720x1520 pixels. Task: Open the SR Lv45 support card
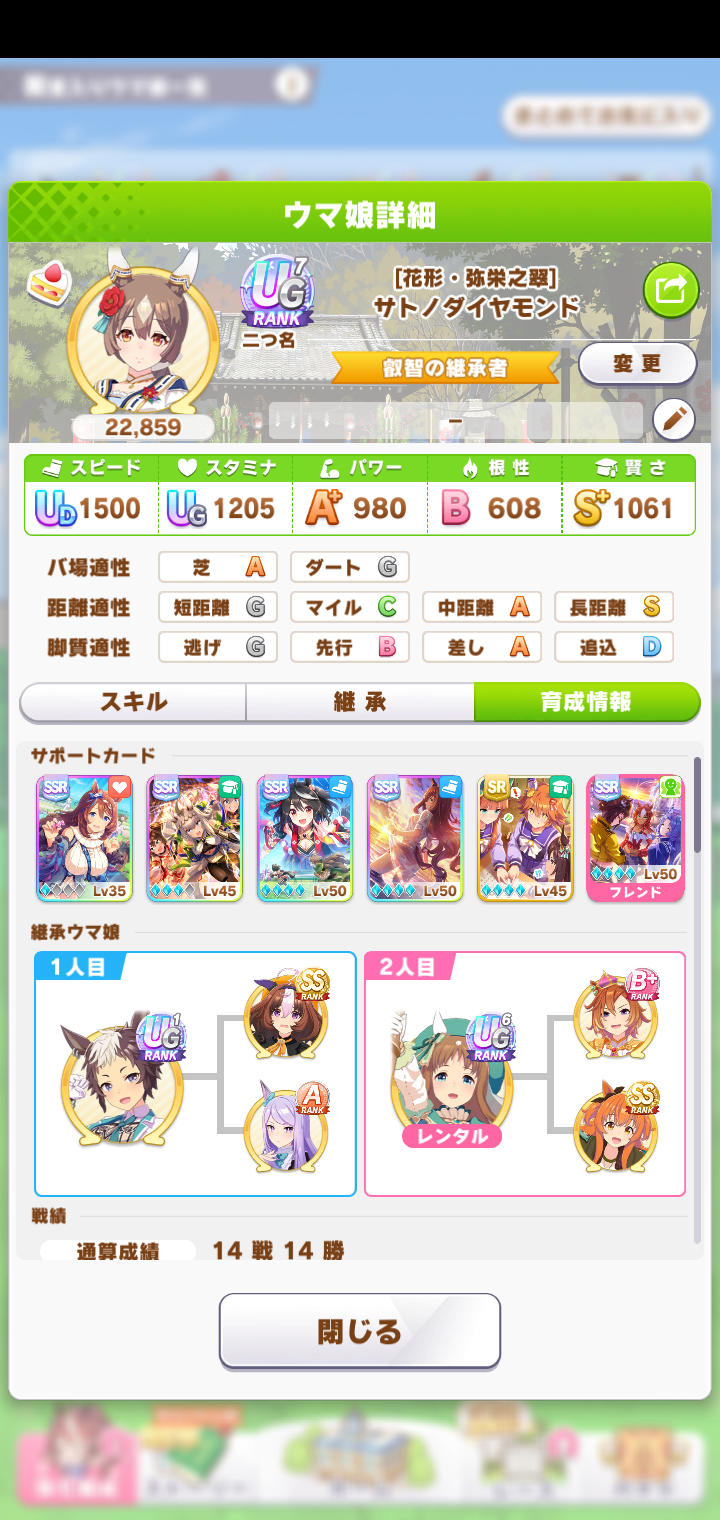tap(525, 838)
